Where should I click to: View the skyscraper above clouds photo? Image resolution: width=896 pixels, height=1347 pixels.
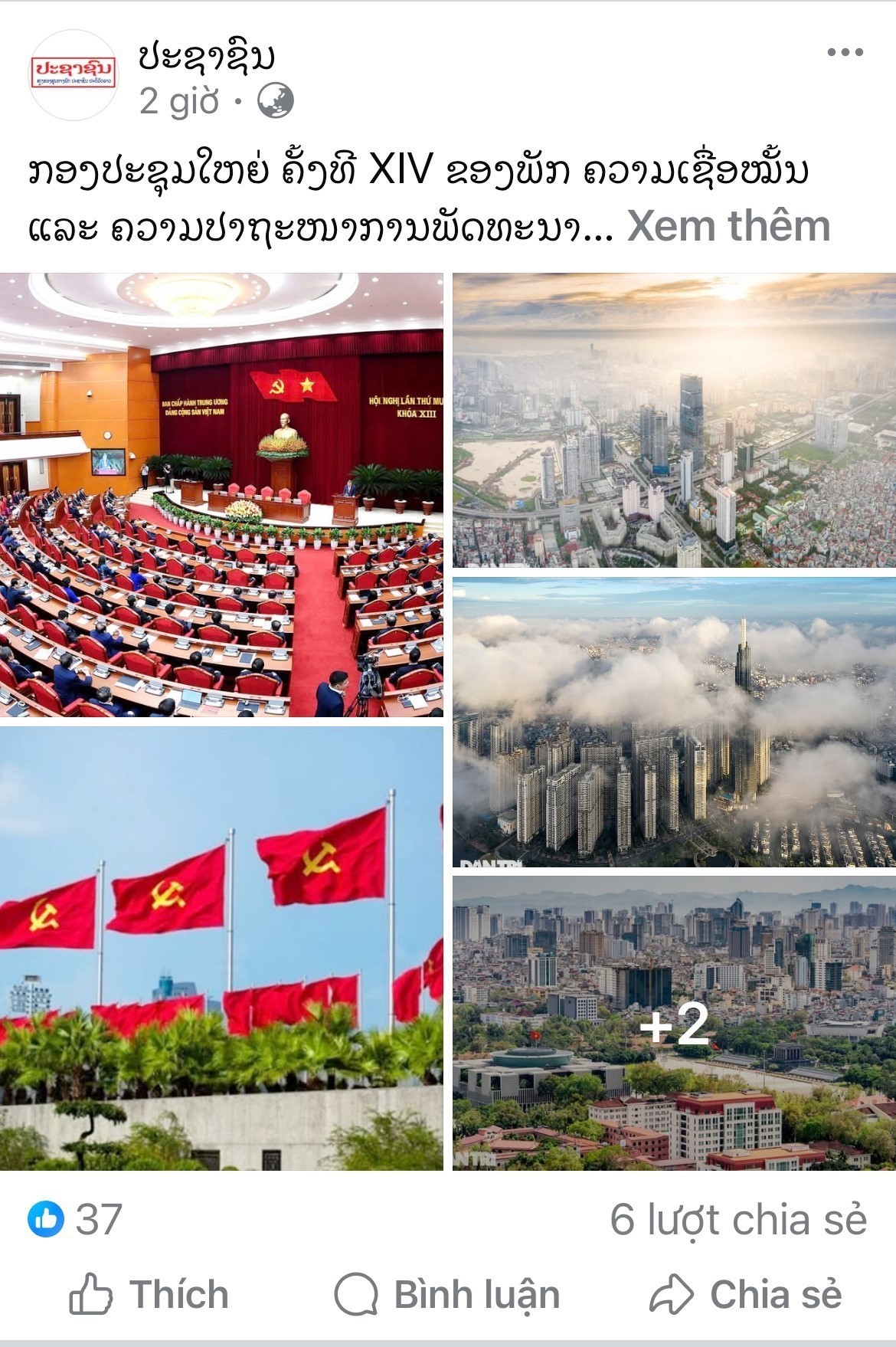point(674,723)
